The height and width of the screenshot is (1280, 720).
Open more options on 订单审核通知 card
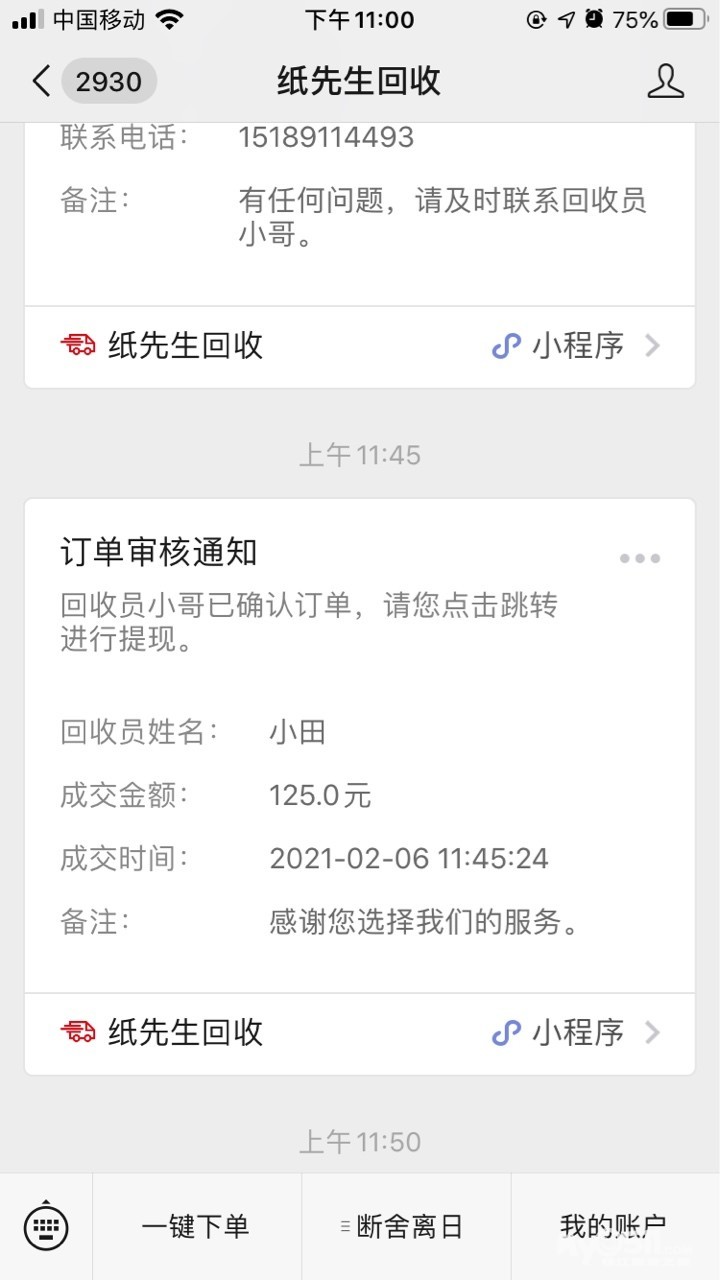pos(639,558)
